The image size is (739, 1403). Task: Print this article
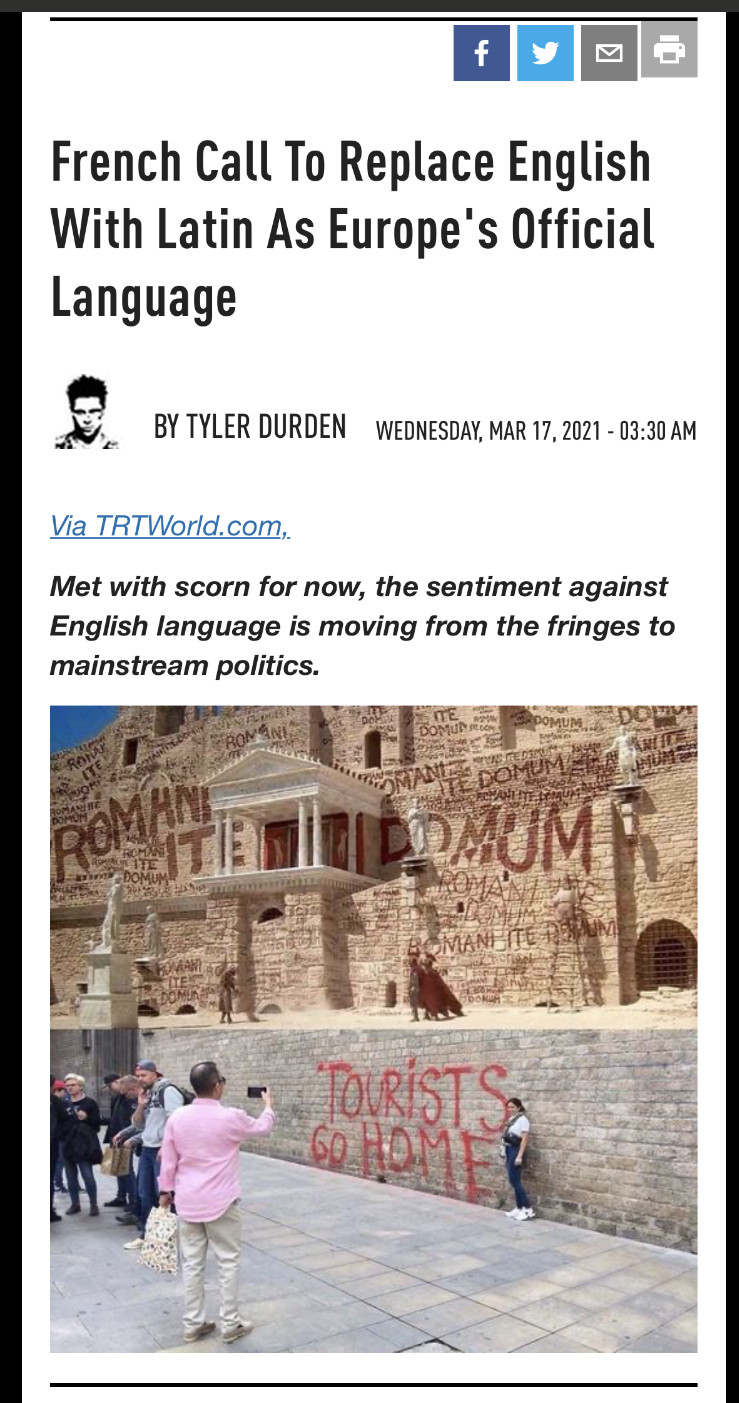(669, 49)
